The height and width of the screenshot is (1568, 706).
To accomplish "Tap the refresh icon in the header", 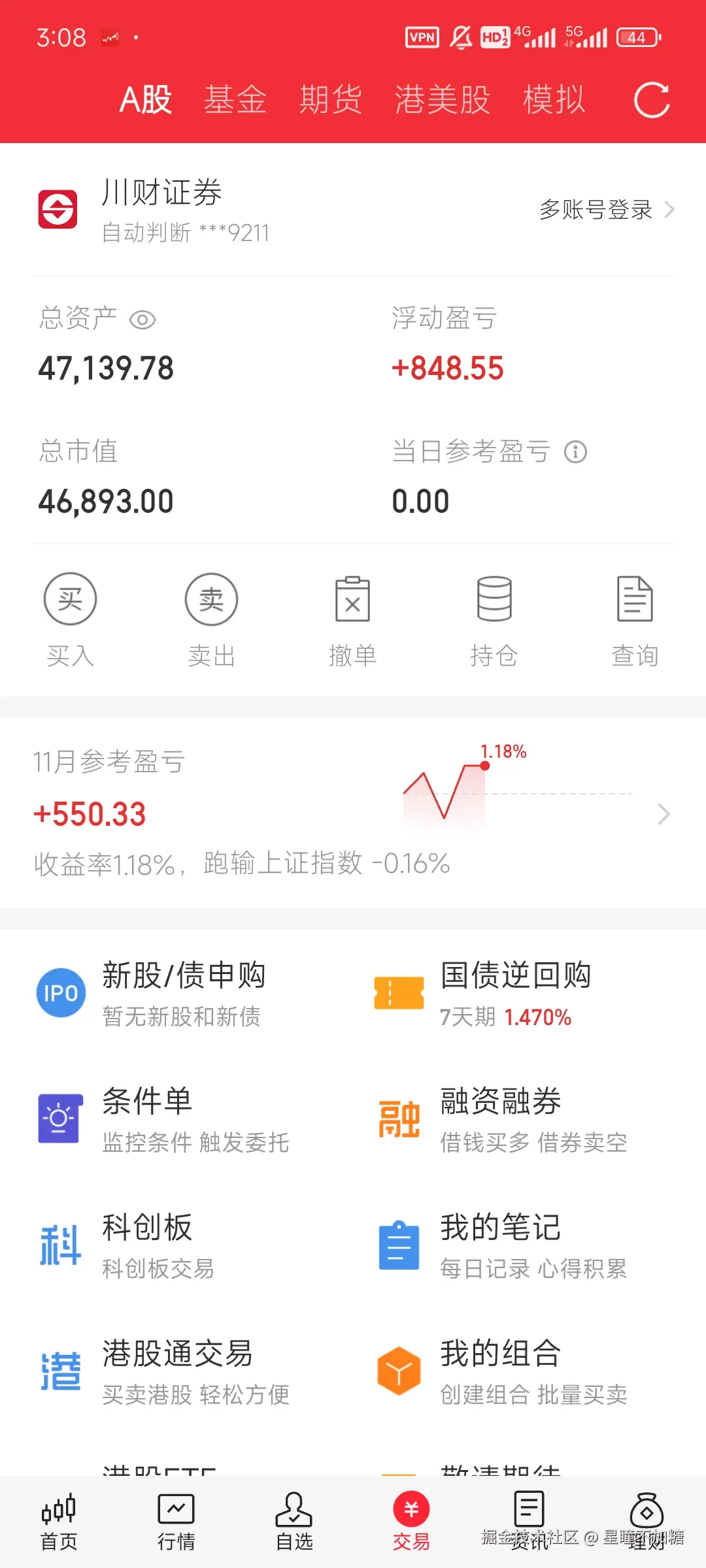I will coord(652,98).
